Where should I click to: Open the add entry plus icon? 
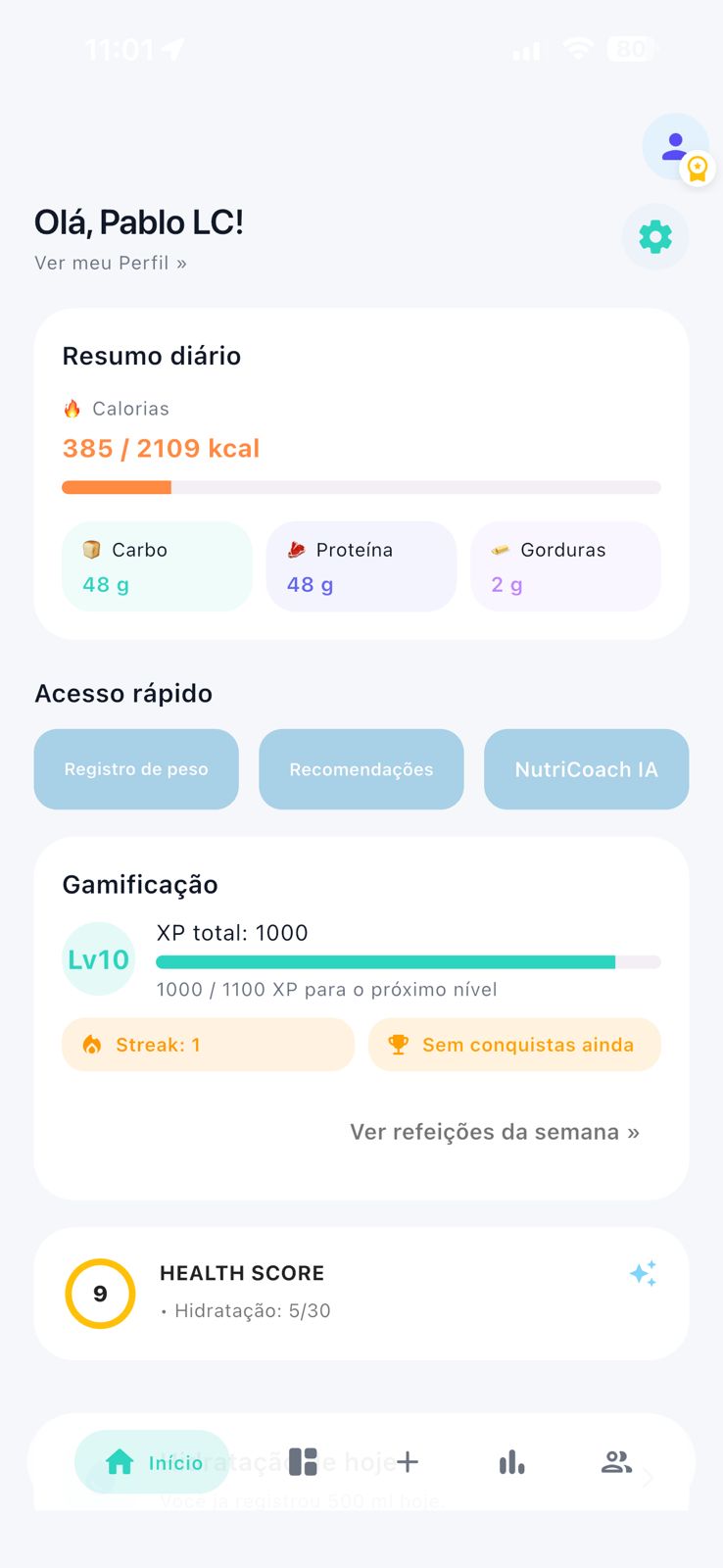409,1461
